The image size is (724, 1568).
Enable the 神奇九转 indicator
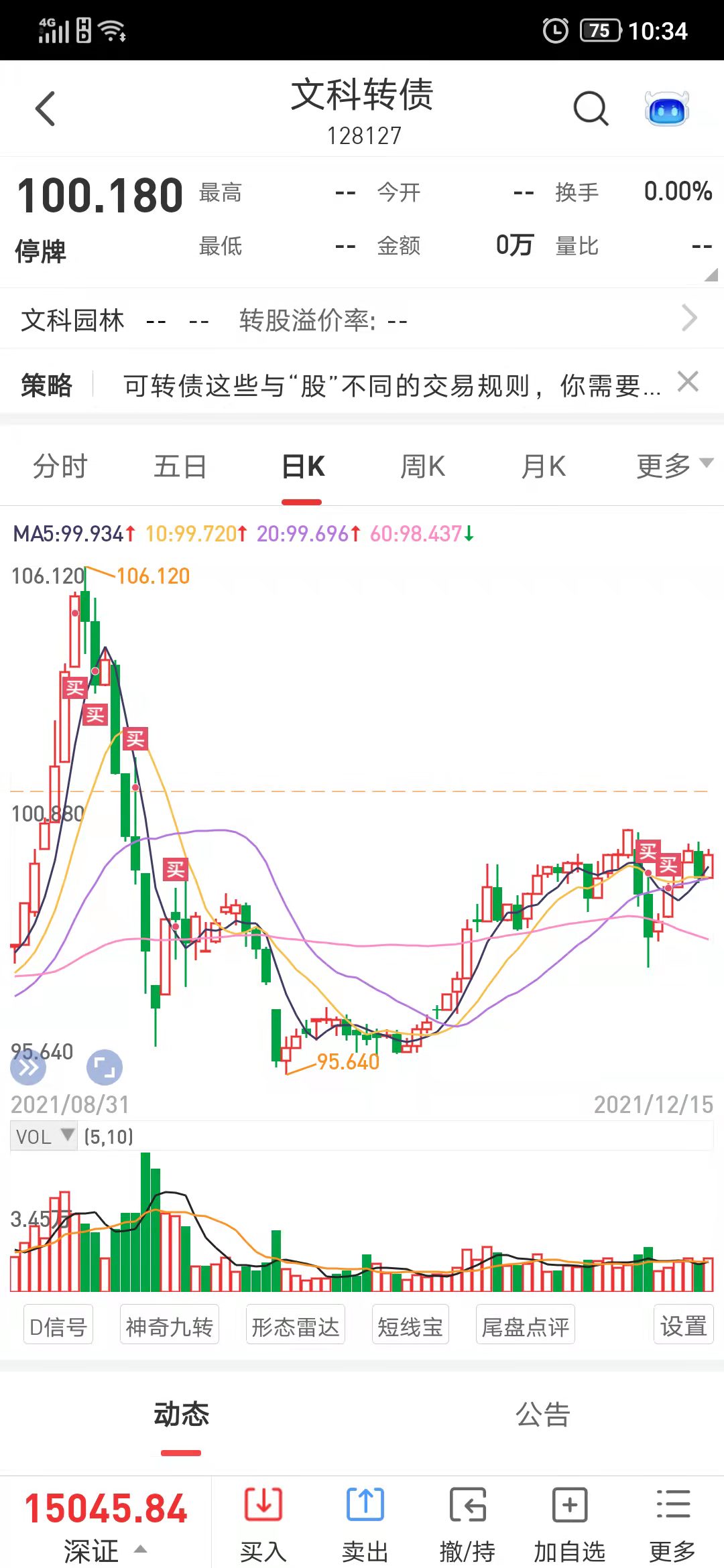pyautogui.click(x=169, y=1327)
